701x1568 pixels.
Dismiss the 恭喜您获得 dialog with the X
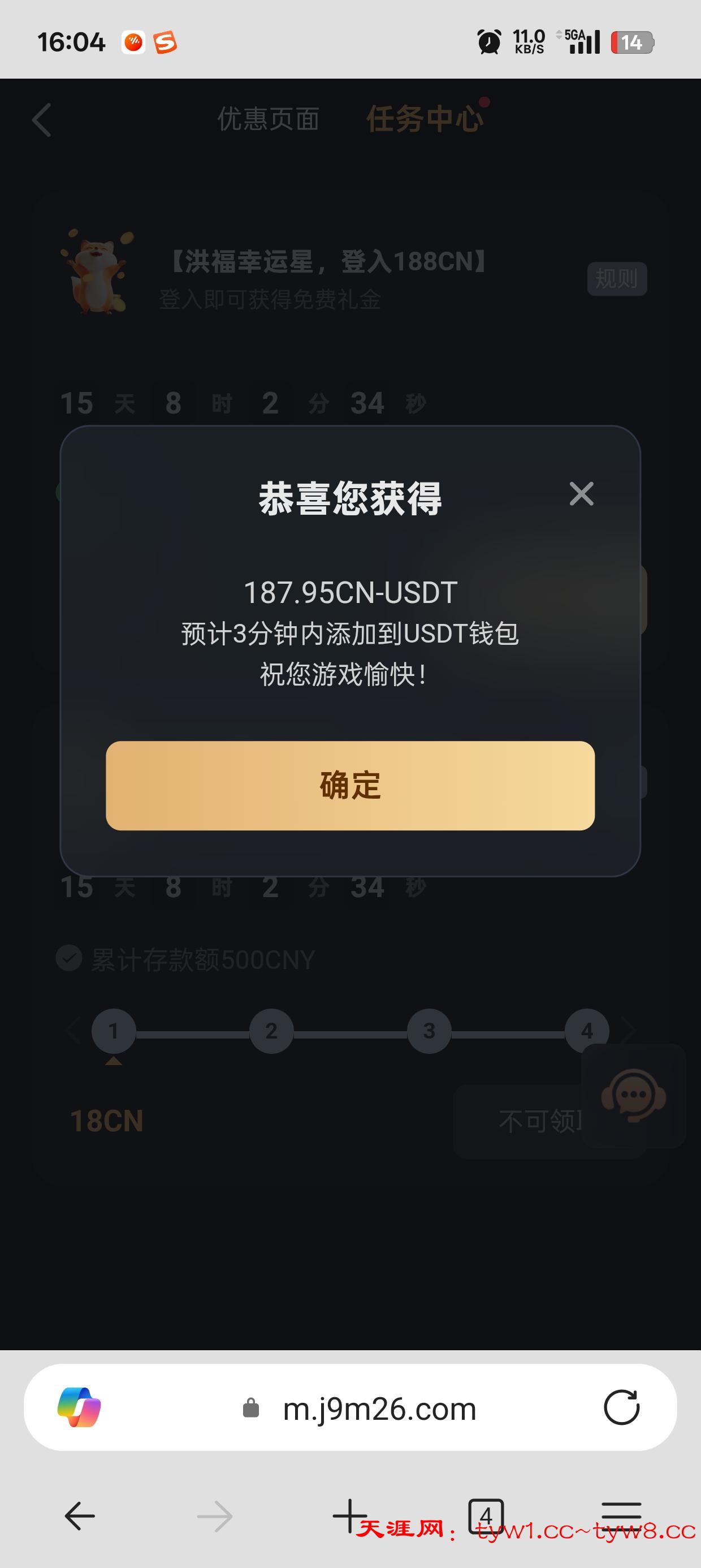(x=581, y=494)
